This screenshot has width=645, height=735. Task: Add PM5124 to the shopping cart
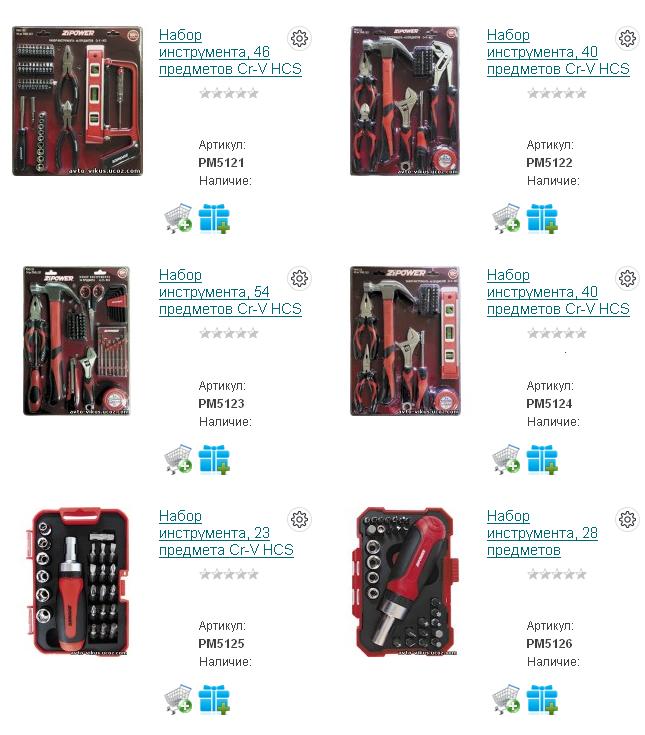pos(506,458)
